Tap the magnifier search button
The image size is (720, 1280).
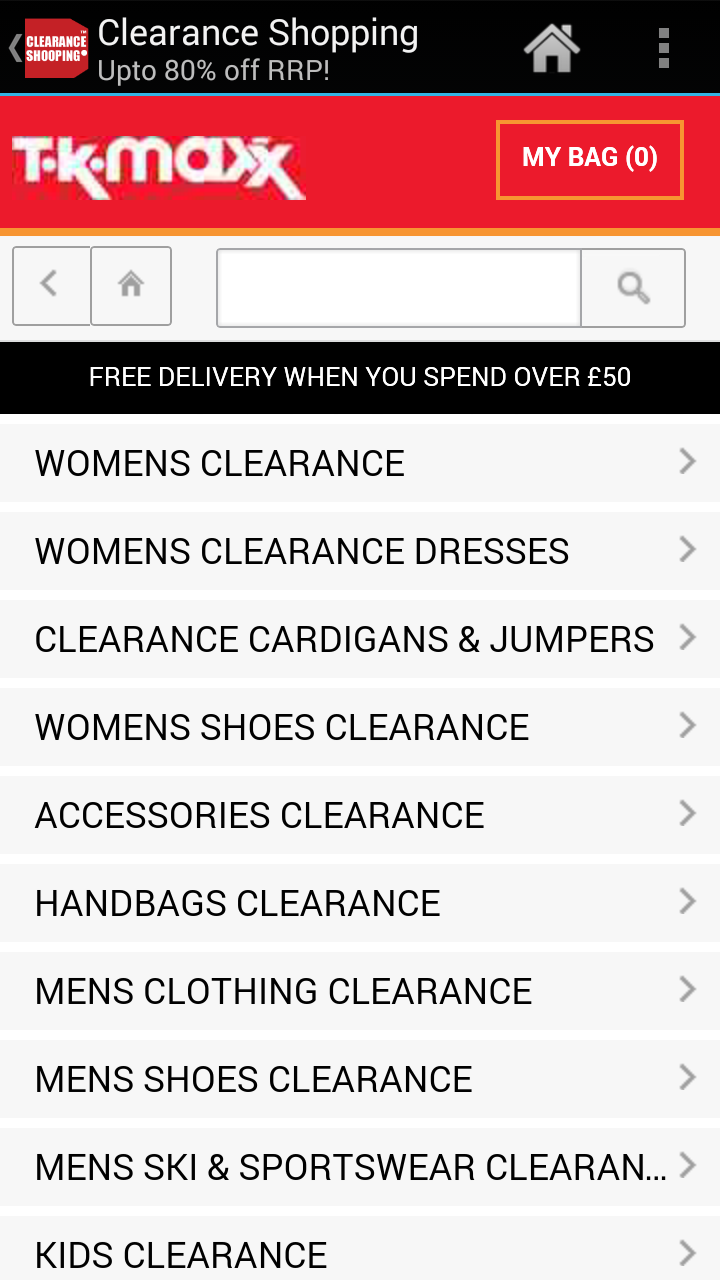tap(633, 288)
